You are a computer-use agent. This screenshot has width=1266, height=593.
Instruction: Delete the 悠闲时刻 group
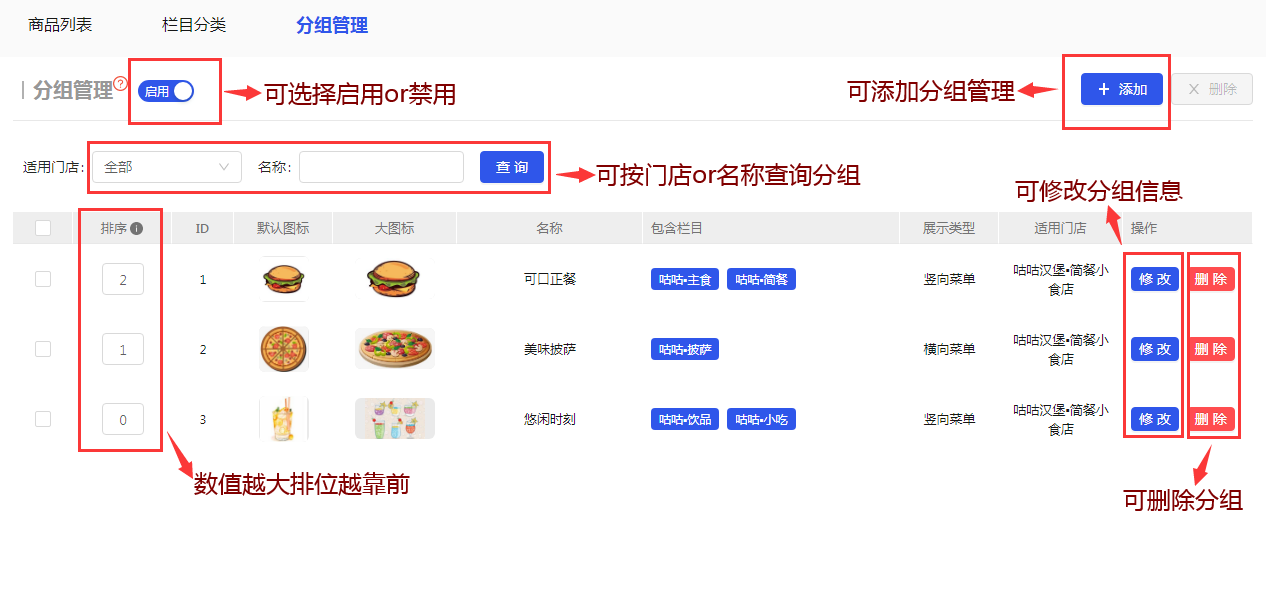pos(1211,419)
